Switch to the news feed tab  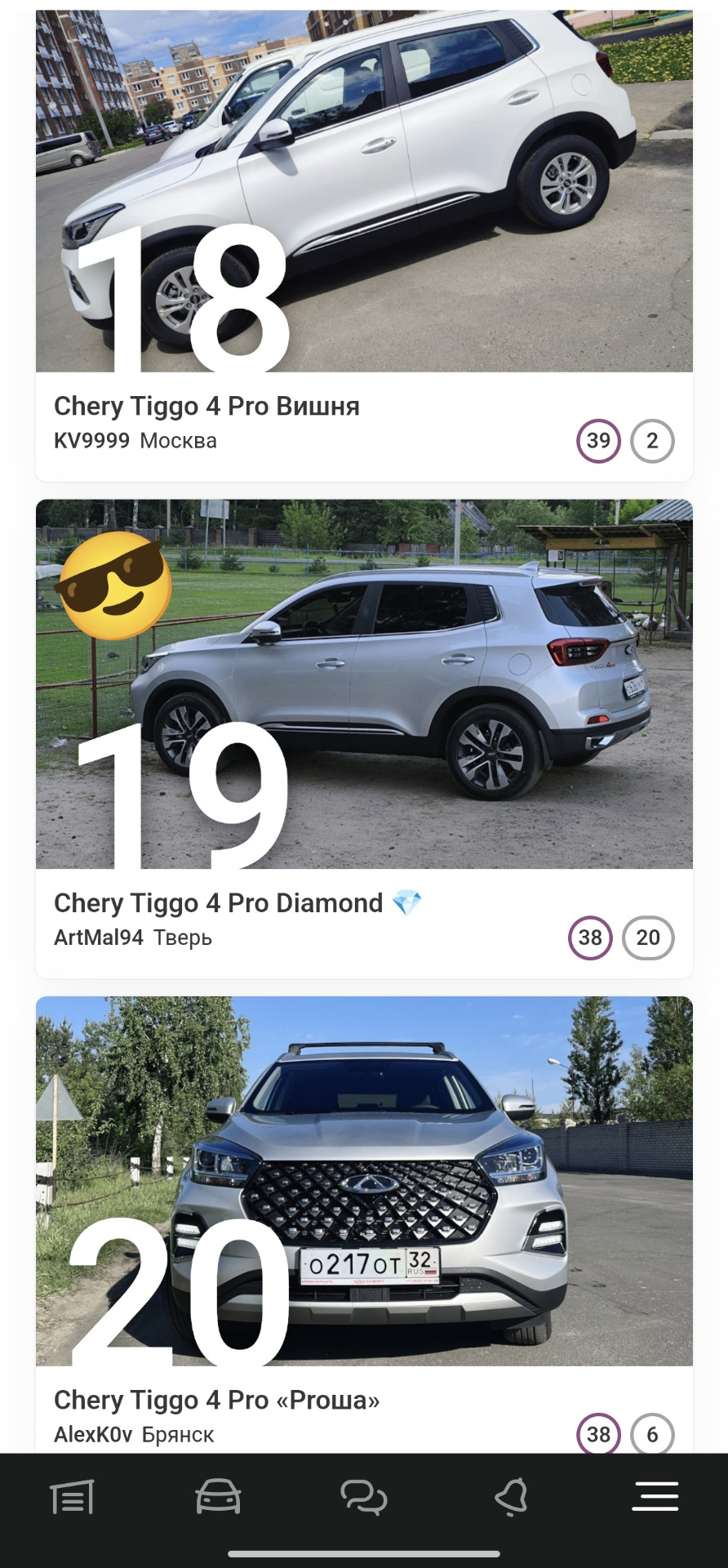pyautogui.click(x=72, y=1497)
